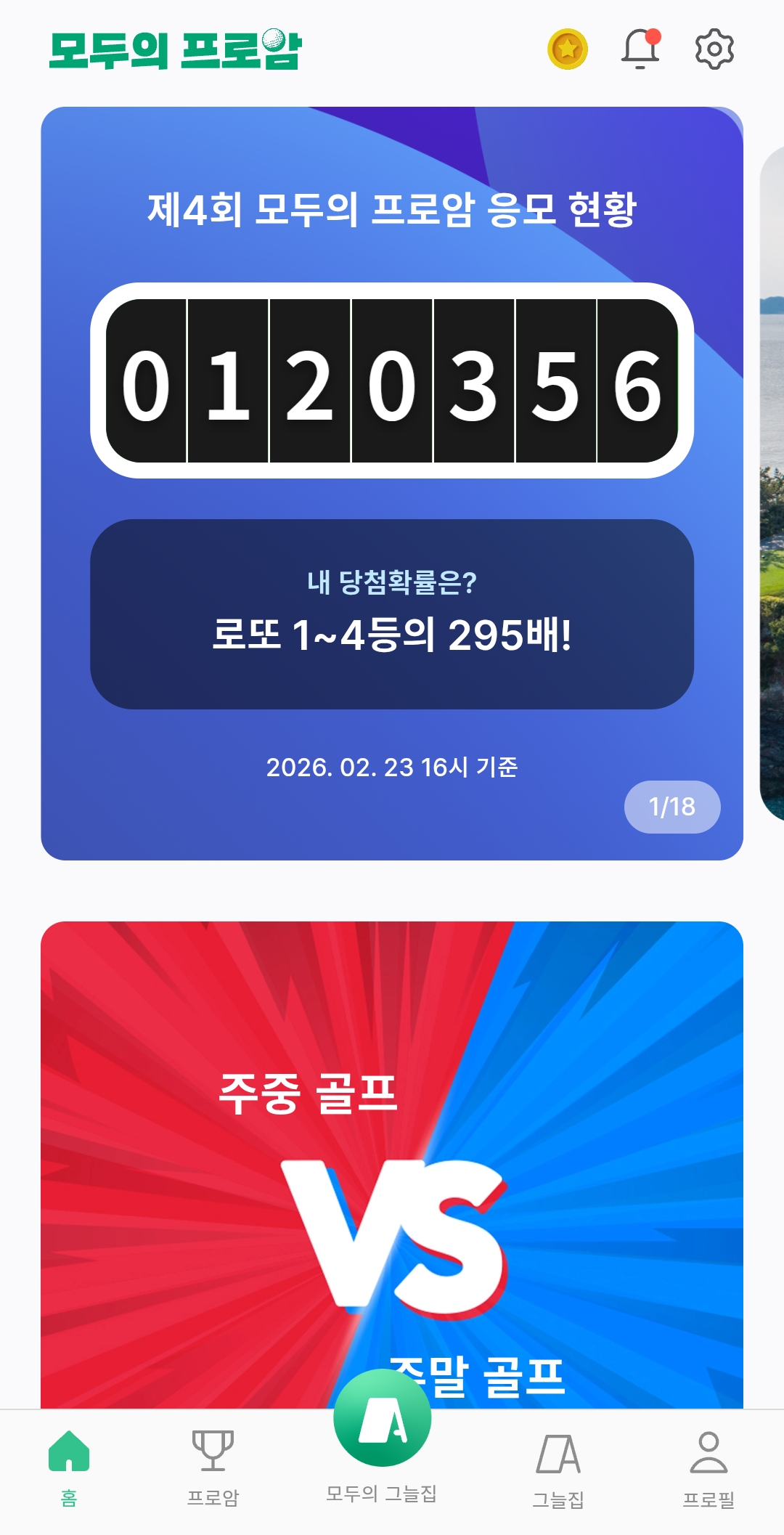The width and height of the screenshot is (784, 1535).
Task: Open the notifications bell
Action: (x=640, y=49)
